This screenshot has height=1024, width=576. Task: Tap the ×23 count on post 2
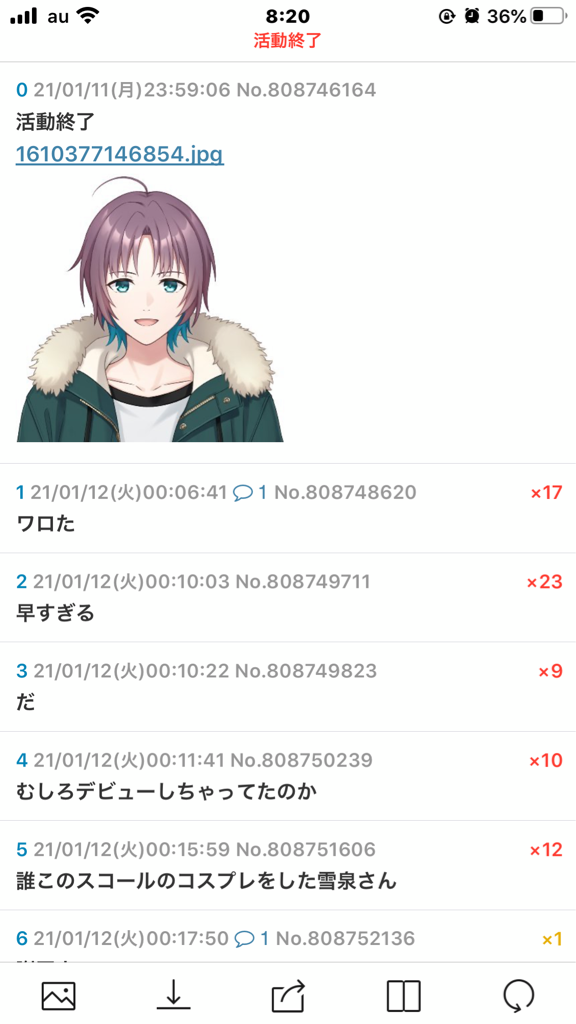[x=544, y=581]
